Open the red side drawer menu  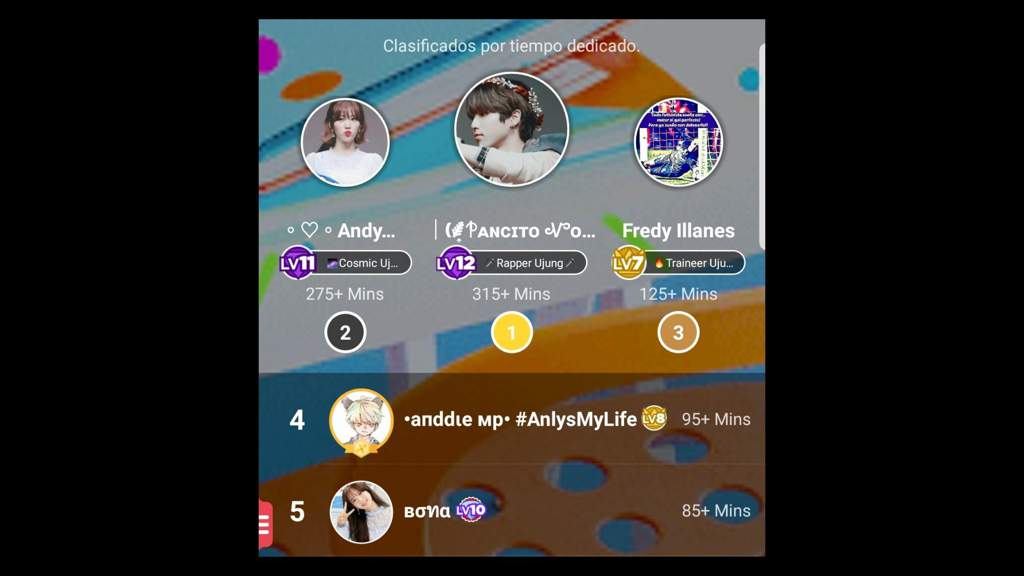pos(265,523)
